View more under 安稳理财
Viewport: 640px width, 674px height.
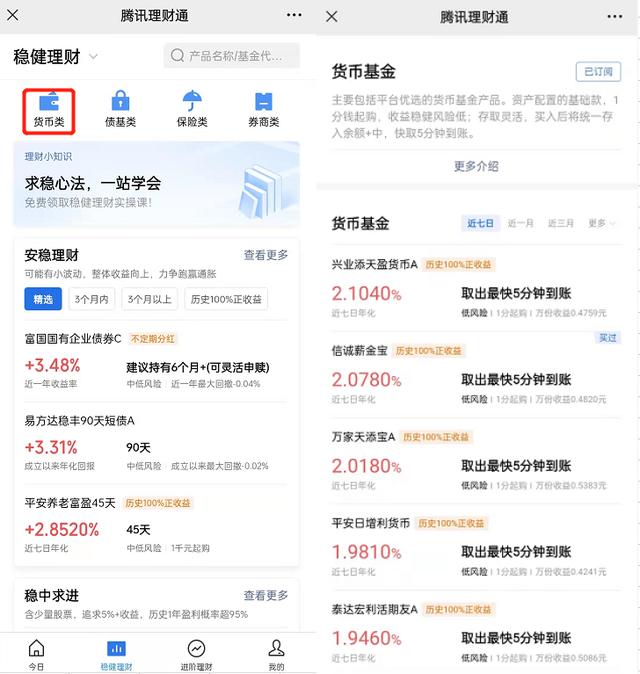(x=266, y=255)
